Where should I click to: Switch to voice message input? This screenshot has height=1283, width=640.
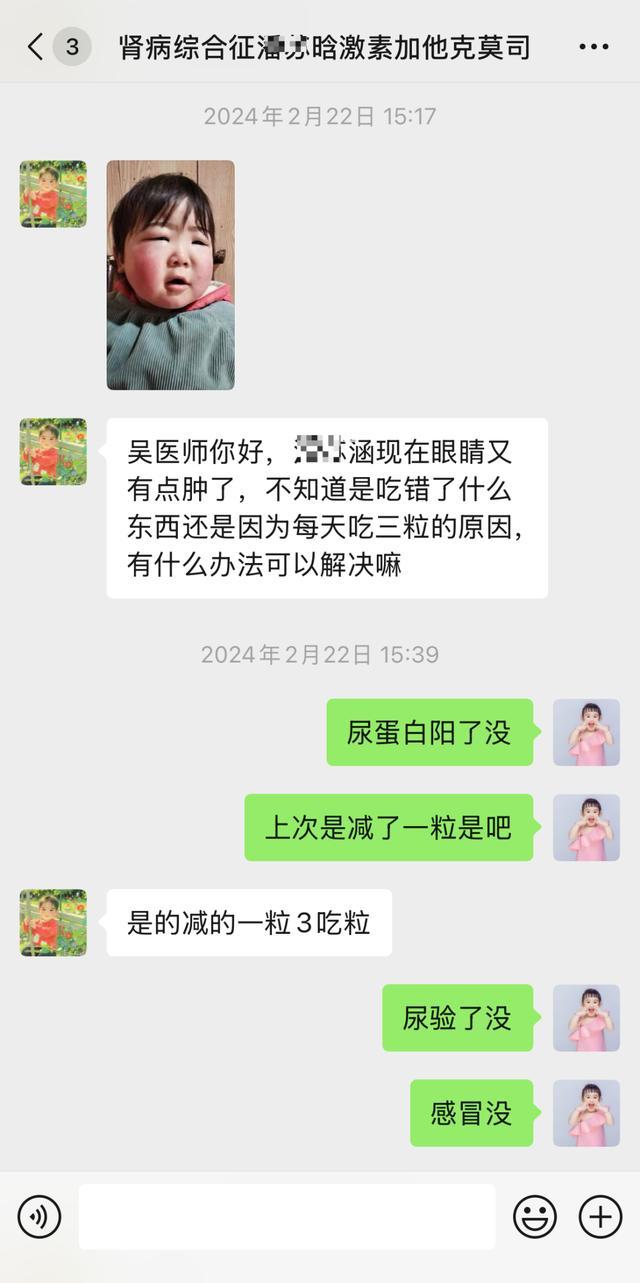(x=39, y=1216)
